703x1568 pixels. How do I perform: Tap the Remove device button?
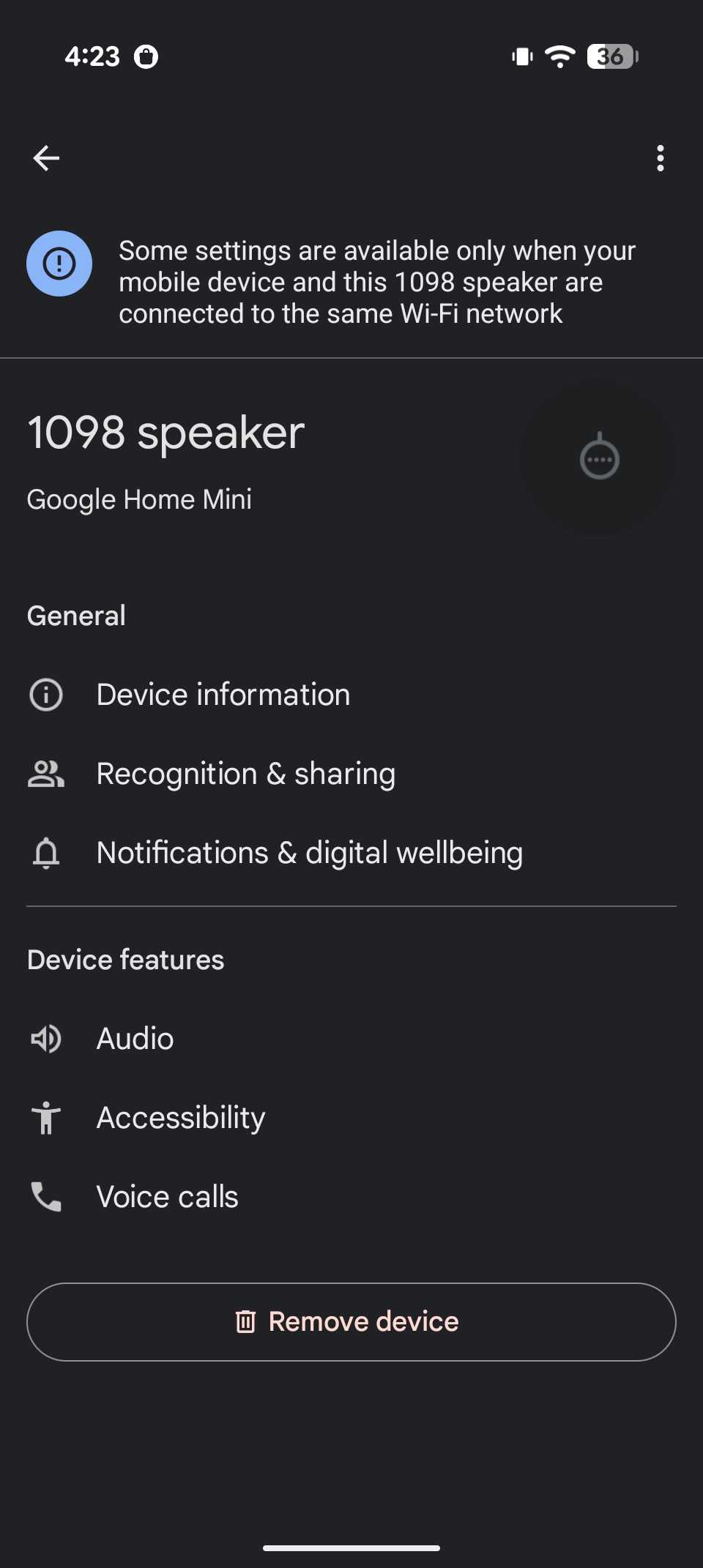(x=351, y=1321)
